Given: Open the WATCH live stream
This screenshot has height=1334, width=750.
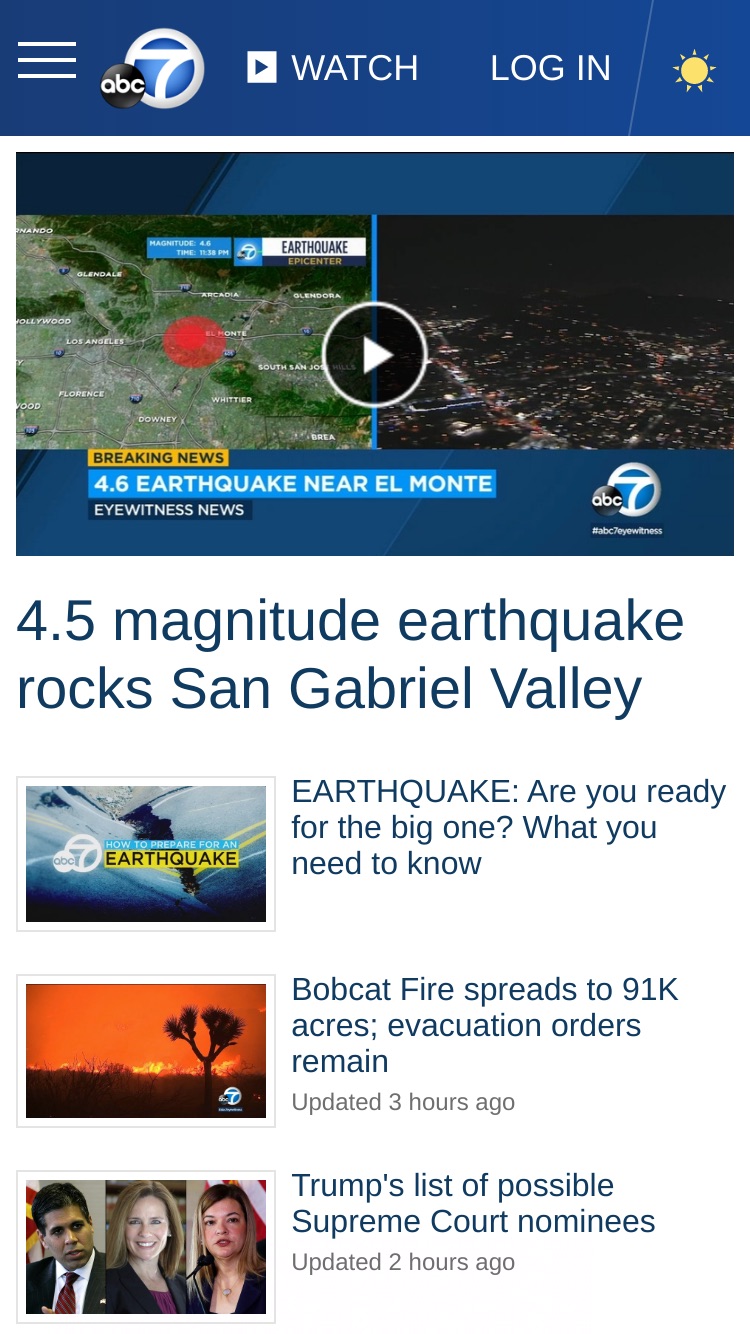Looking at the screenshot, I should (x=333, y=68).
